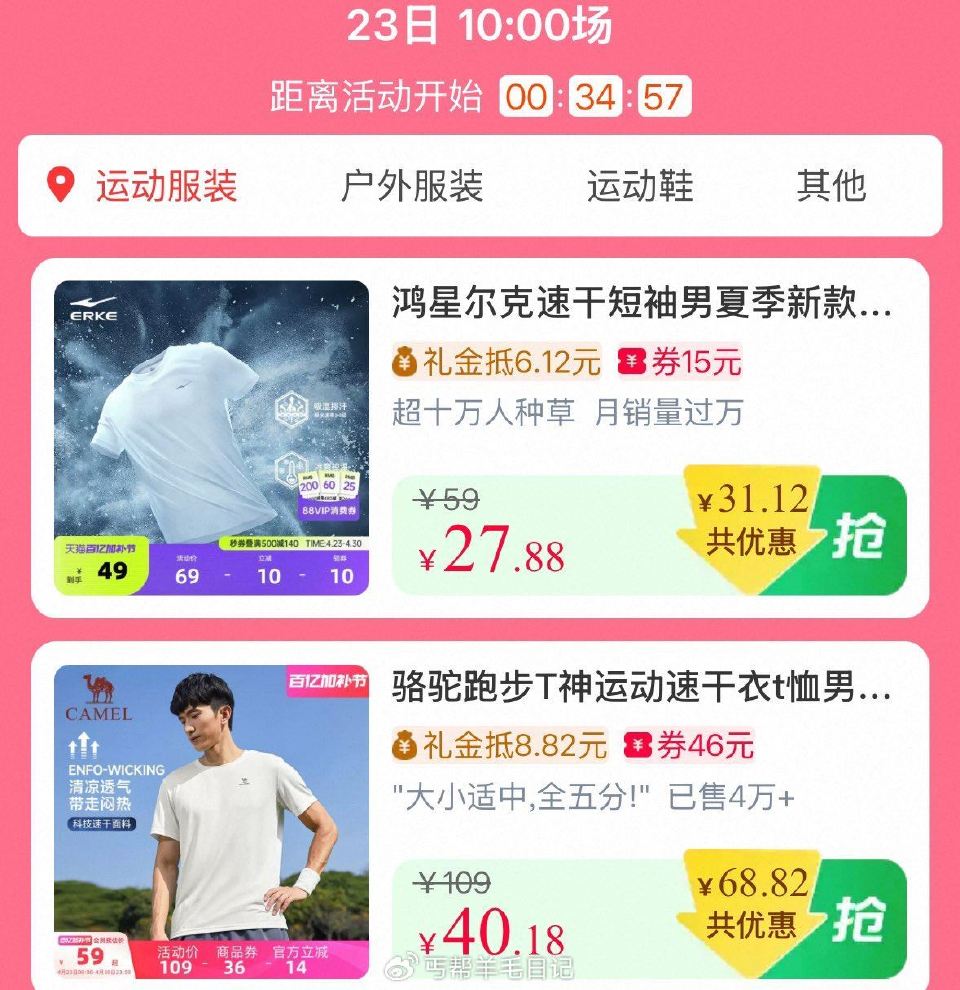Click the gold coin 礼金 icon on CAMEL item
Screen dimensions: 960x990
click(404, 744)
